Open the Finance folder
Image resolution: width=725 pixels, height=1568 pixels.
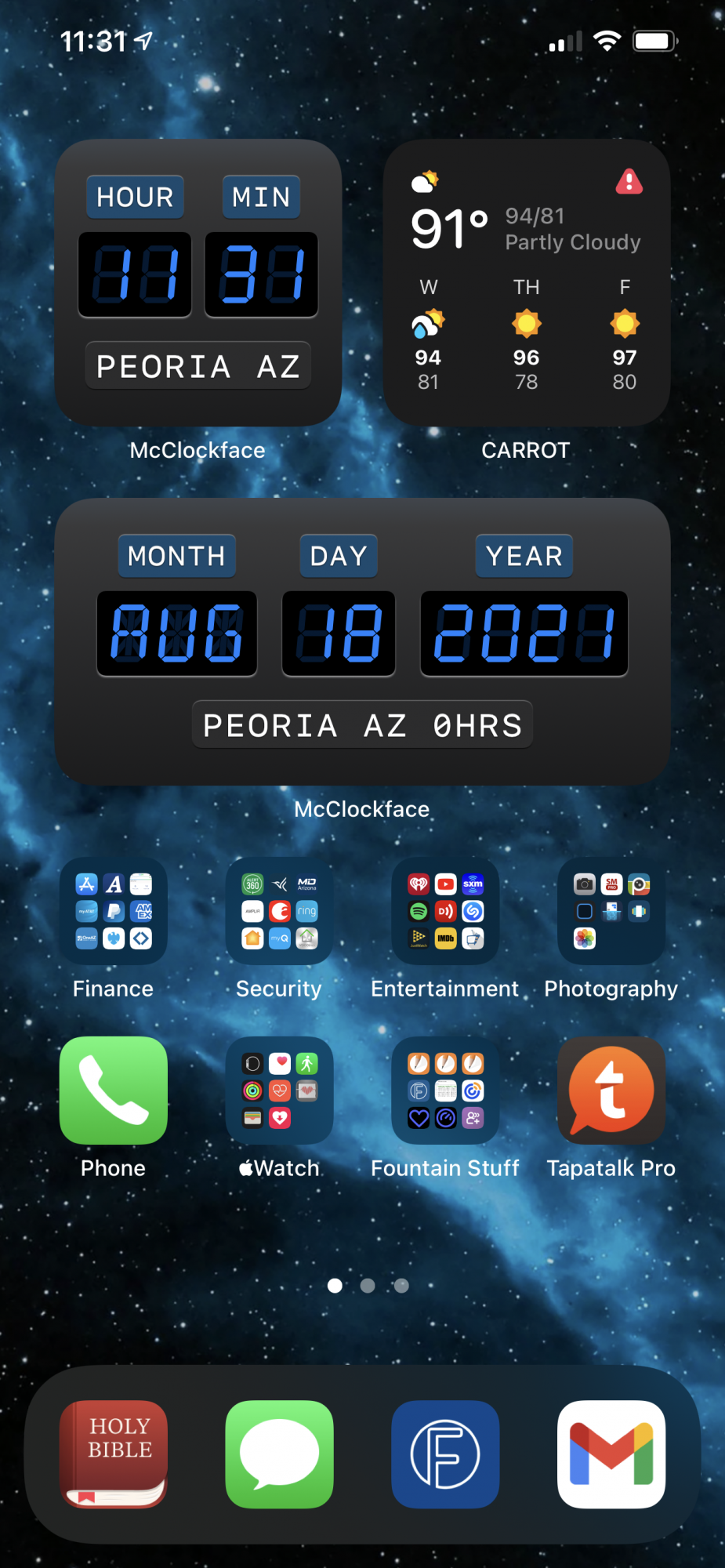pos(114,911)
